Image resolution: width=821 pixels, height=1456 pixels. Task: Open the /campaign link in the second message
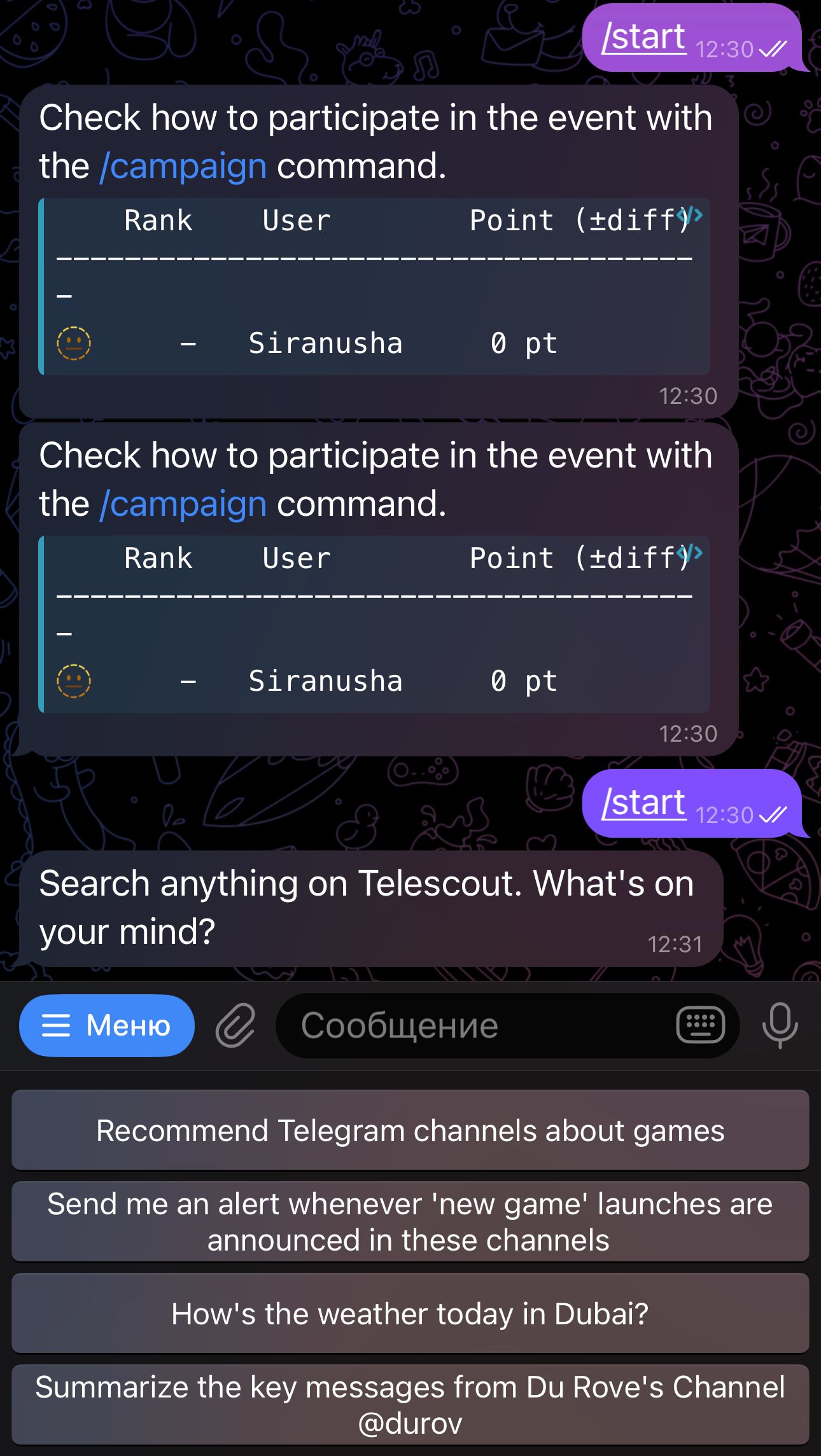[x=182, y=503]
